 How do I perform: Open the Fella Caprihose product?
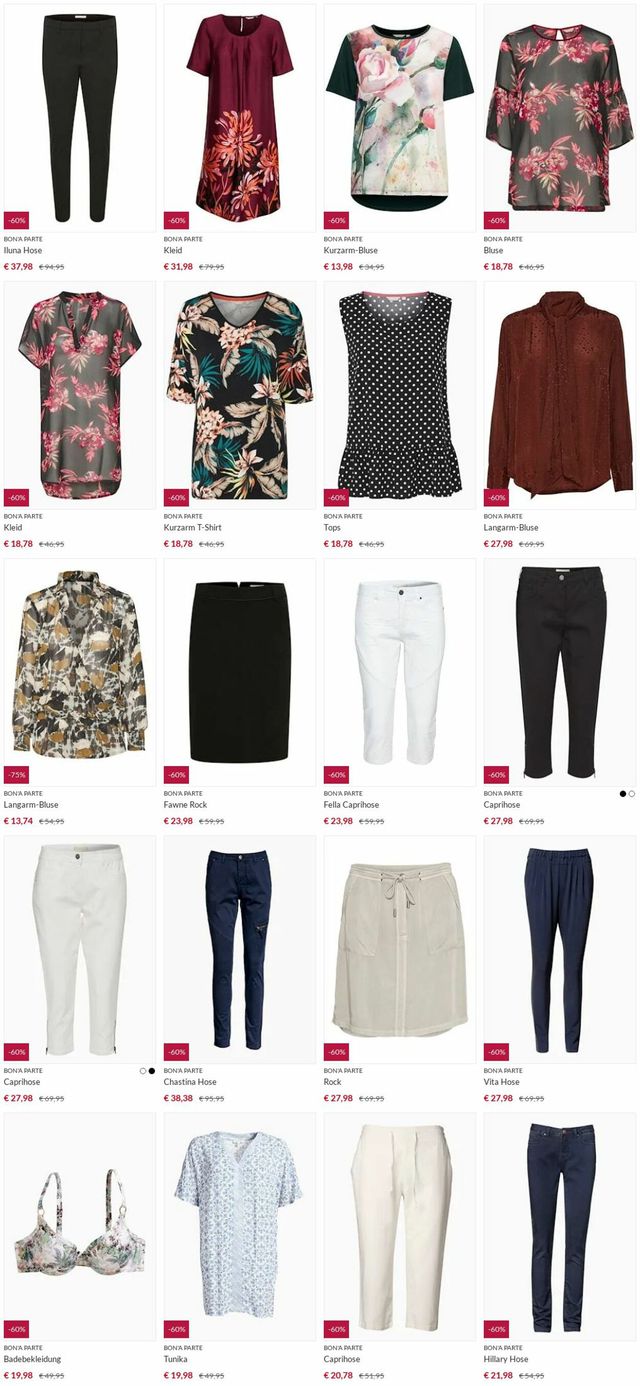pos(399,672)
